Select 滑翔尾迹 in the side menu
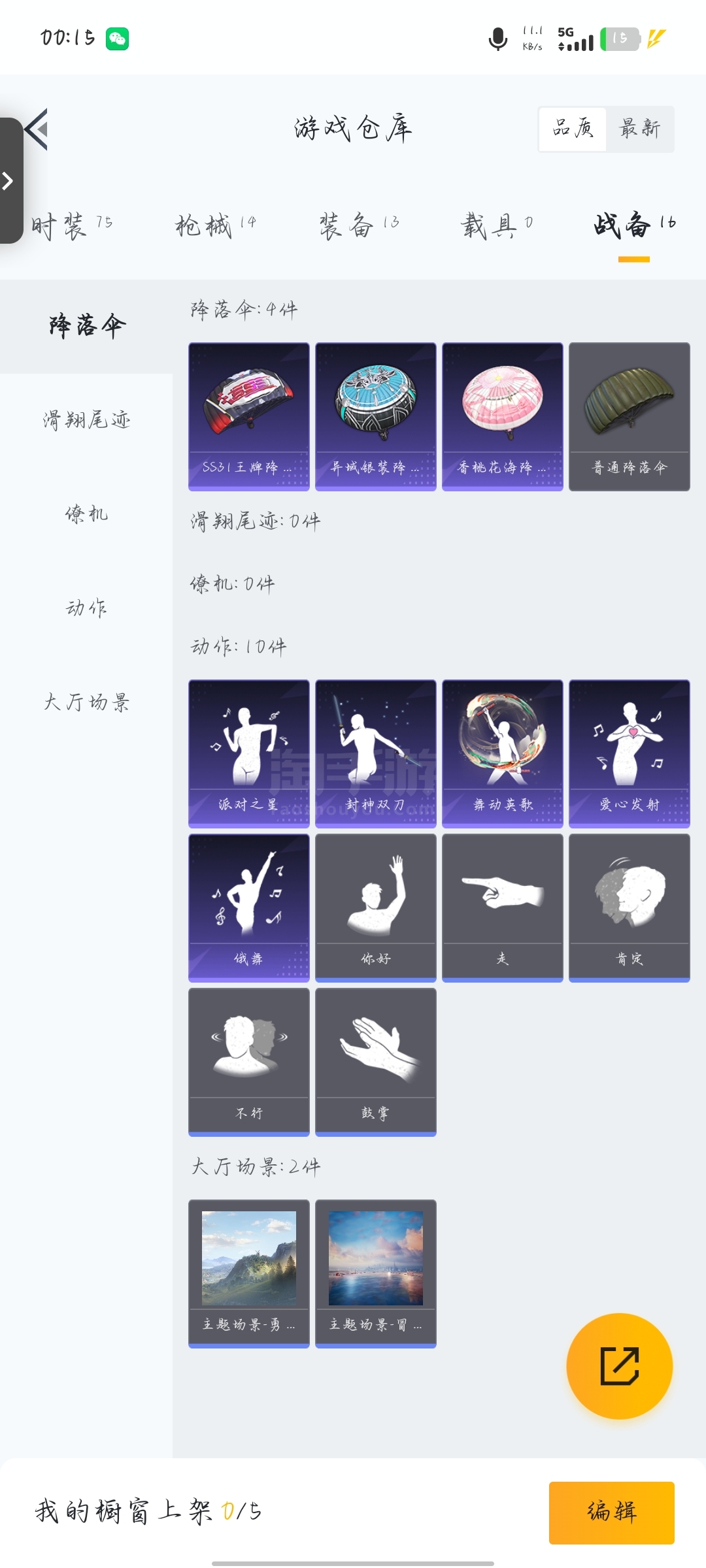This screenshot has height=1568, width=706. (86, 420)
